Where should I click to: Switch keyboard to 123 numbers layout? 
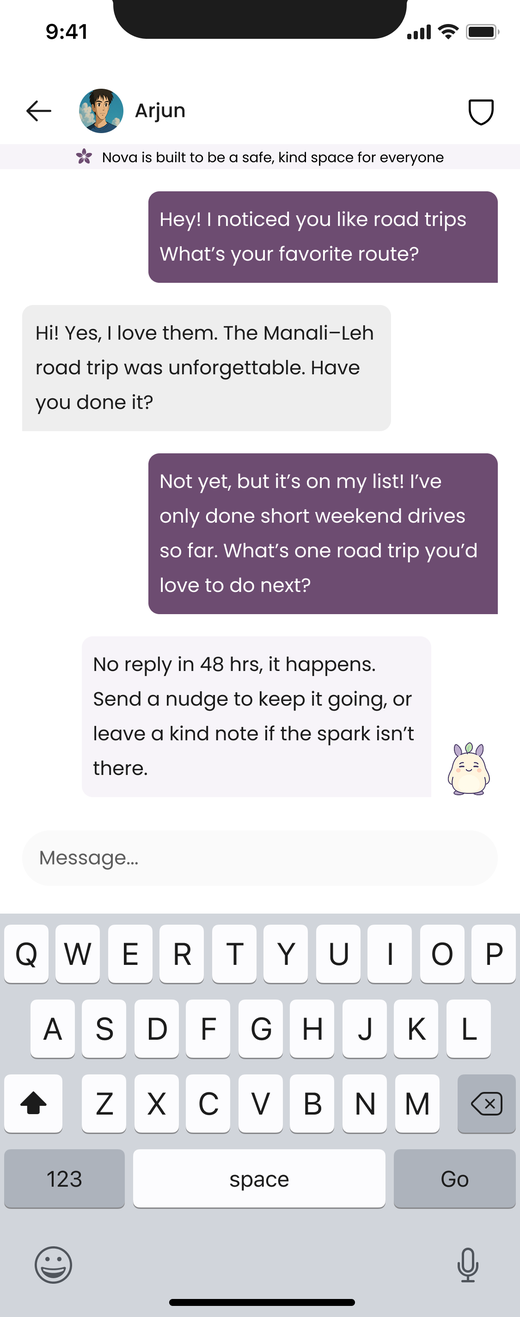(x=64, y=1179)
